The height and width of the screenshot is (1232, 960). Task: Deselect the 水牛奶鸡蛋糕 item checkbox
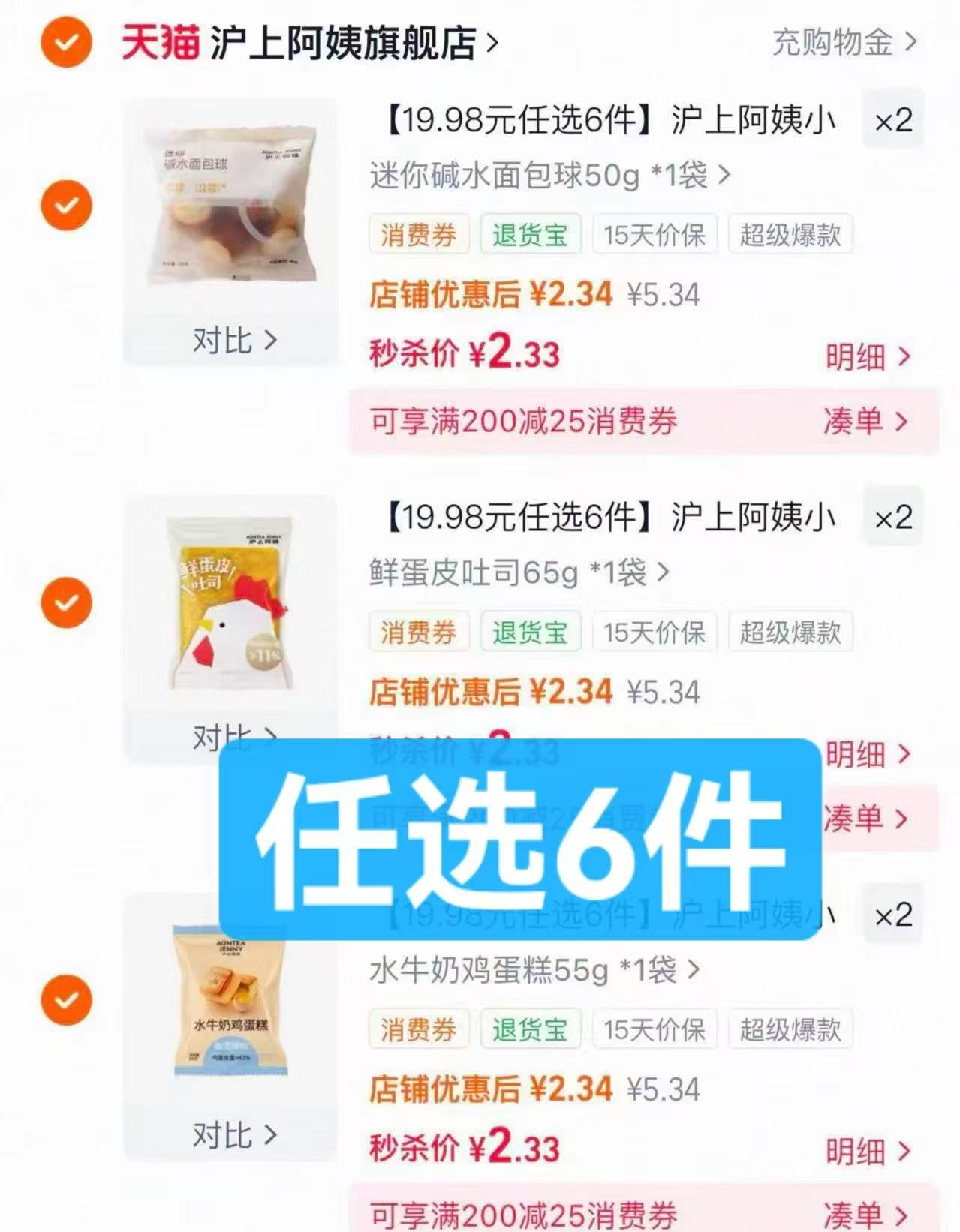tap(68, 999)
